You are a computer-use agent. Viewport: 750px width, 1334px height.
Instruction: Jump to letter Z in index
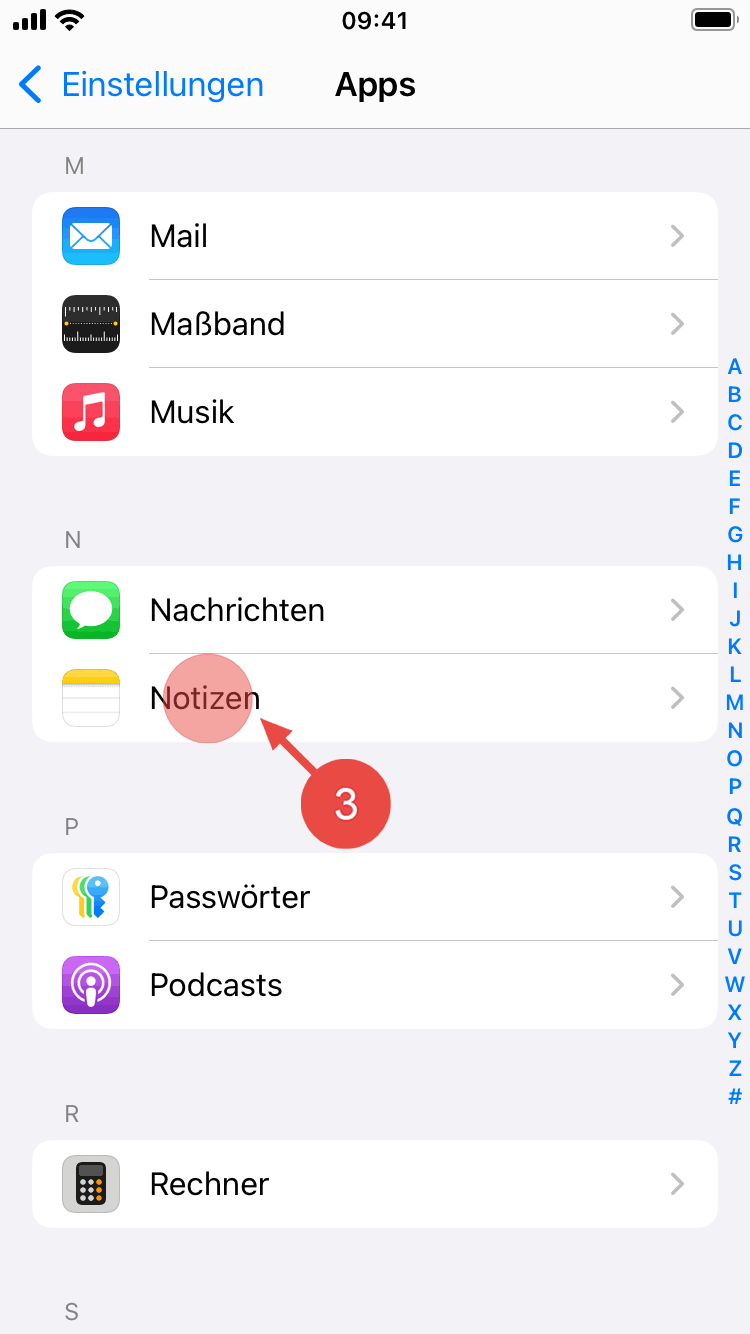pos(734,1068)
